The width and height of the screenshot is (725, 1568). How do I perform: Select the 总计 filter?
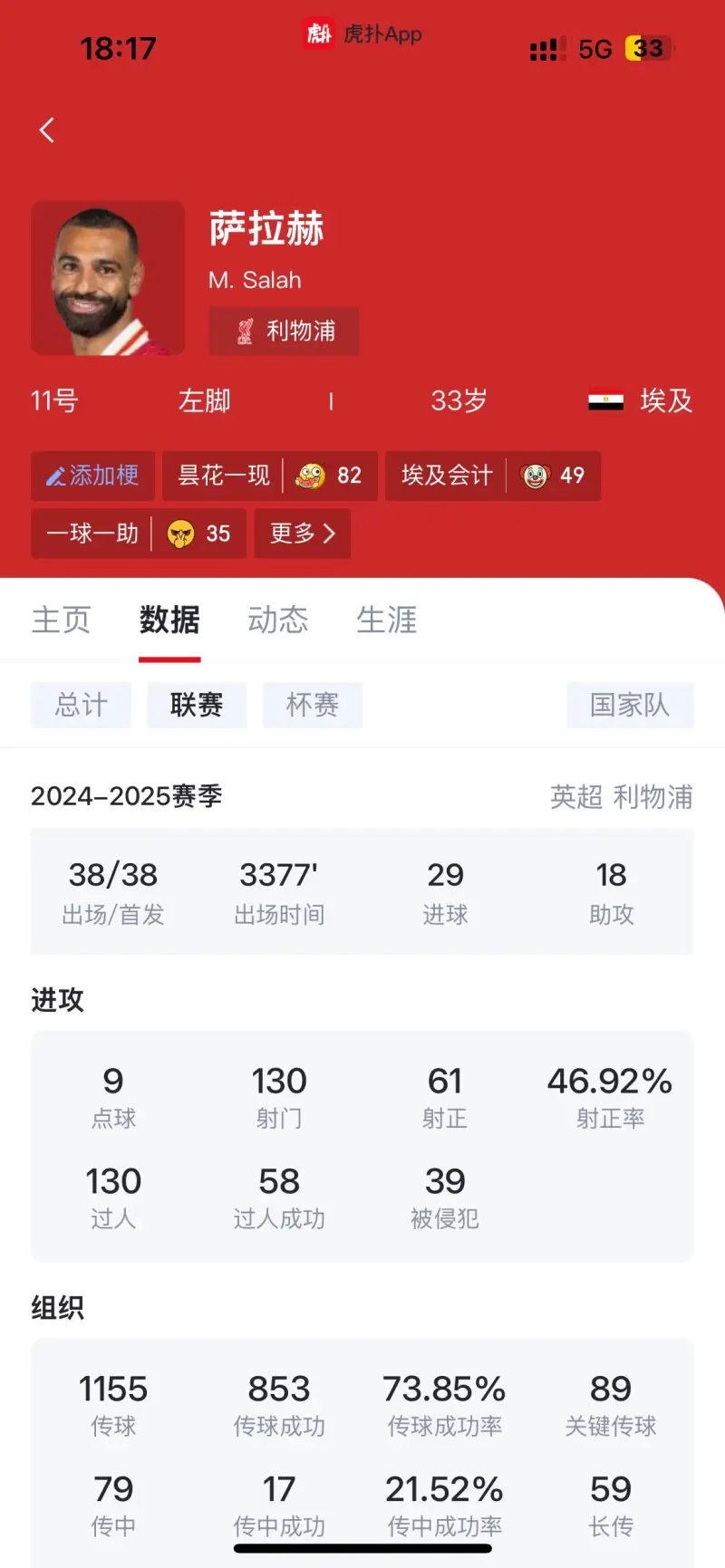[82, 705]
